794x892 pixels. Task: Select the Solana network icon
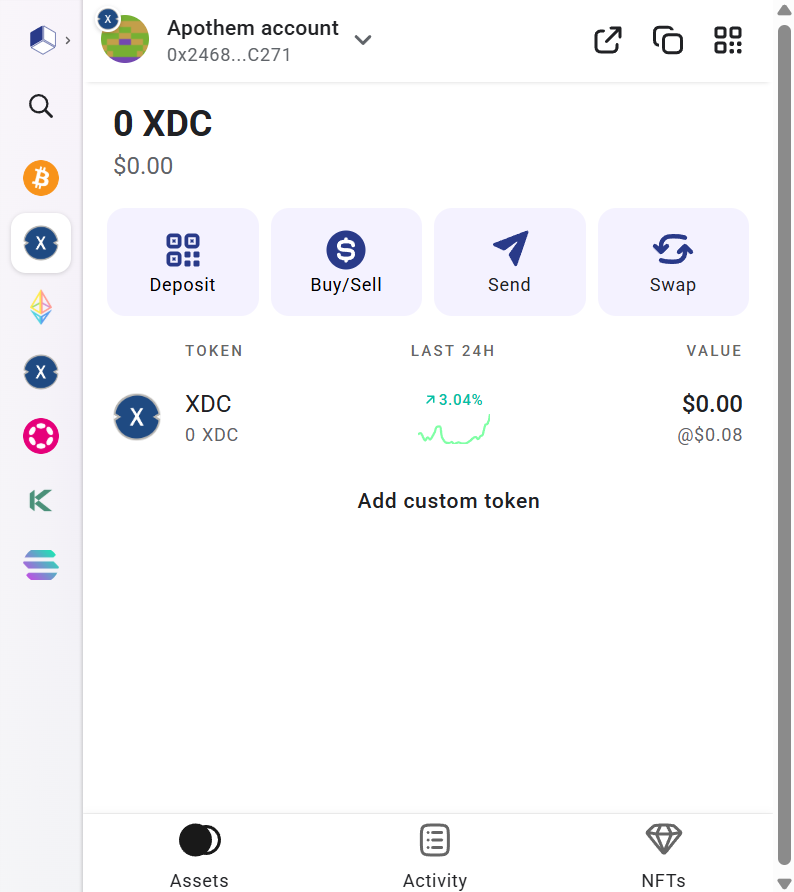pos(41,565)
